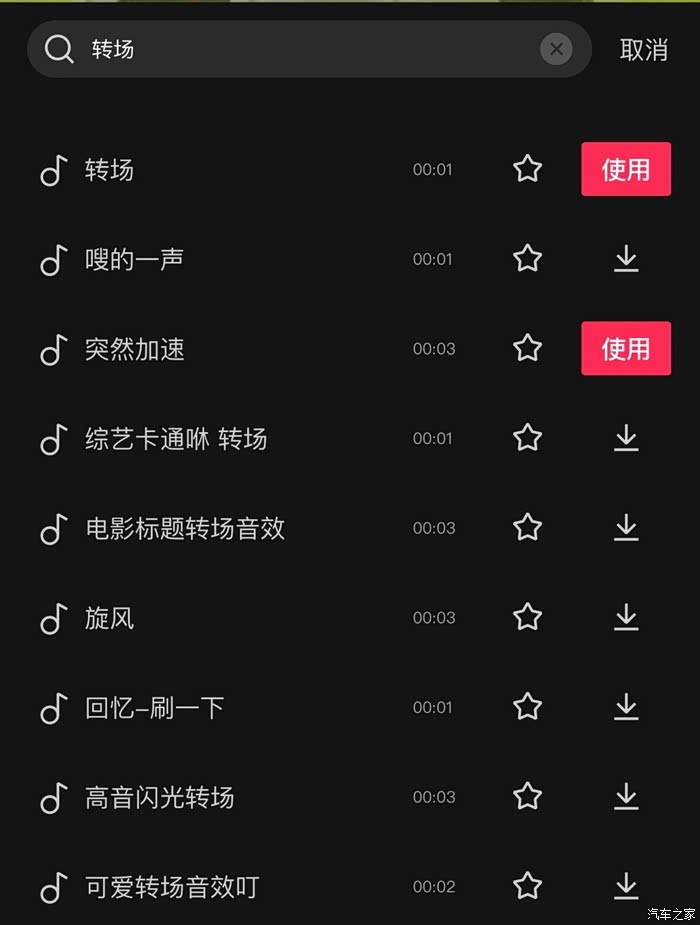Favorite the 转场 sound
The width and height of the screenshot is (700, 925).
click(527, 169)
